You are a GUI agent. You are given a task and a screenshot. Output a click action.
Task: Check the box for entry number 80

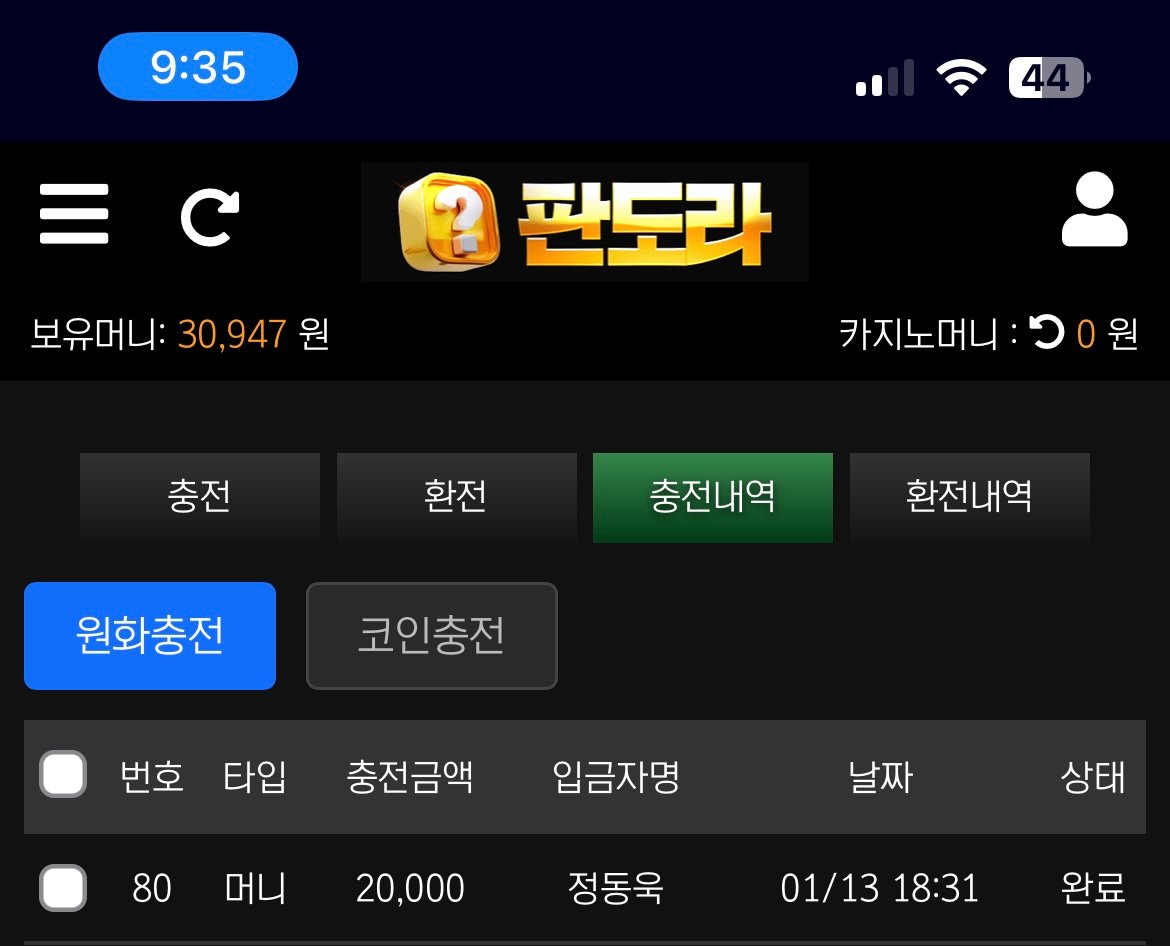tap(63, 888)
